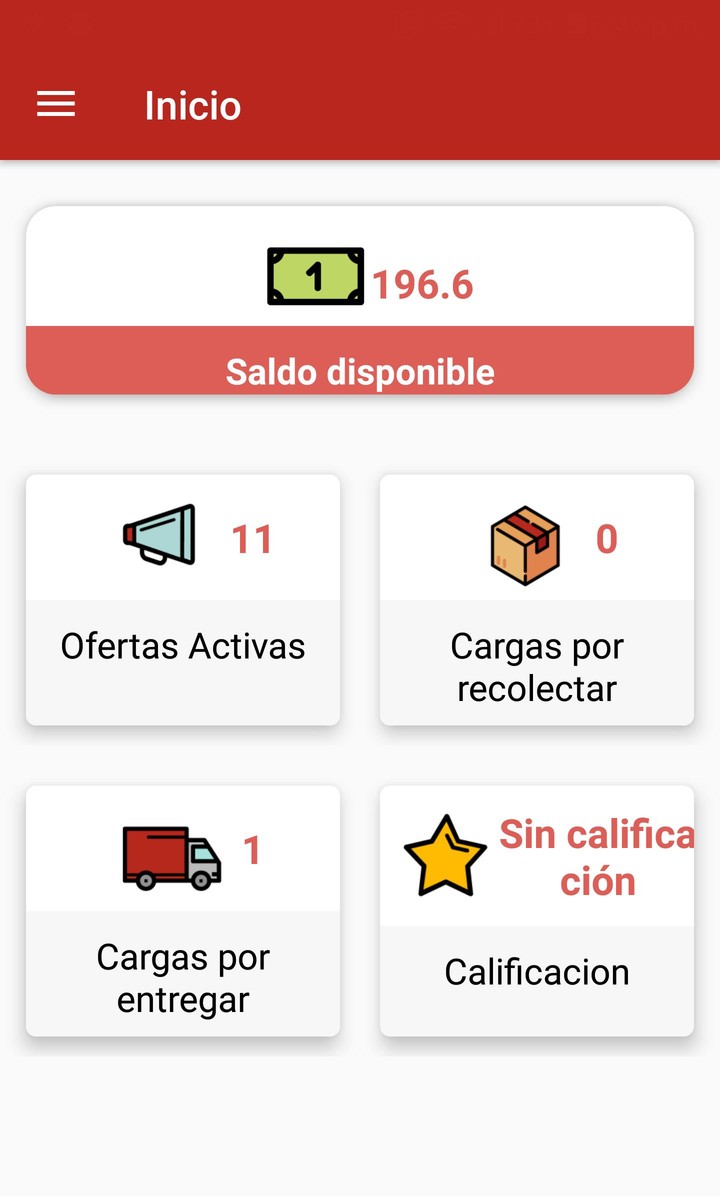720x1196 pixels.
Task: View the Ofertas Activas card
Action: tap(183, 600)
